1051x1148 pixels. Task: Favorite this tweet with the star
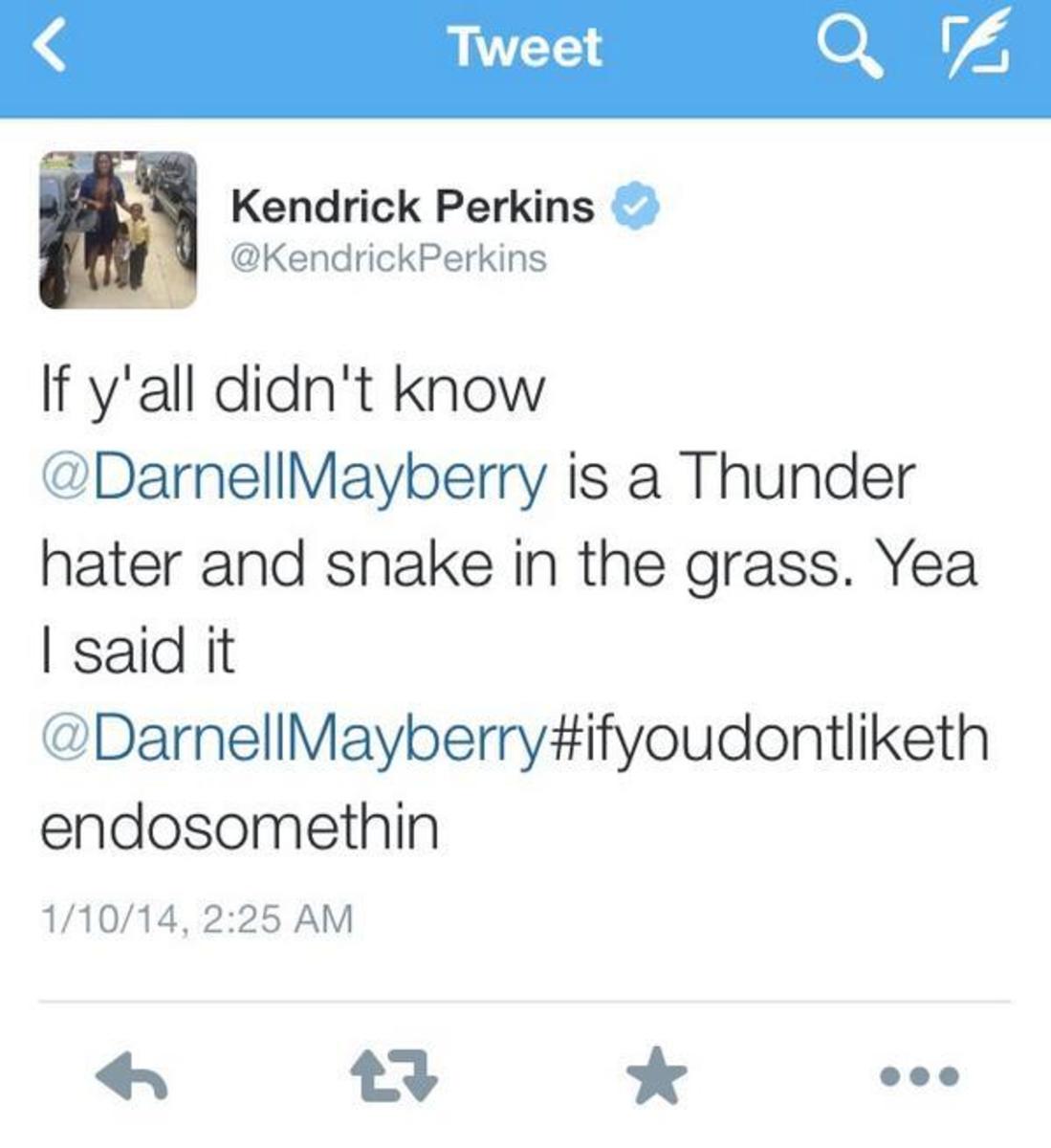[x=660, y=1076]
